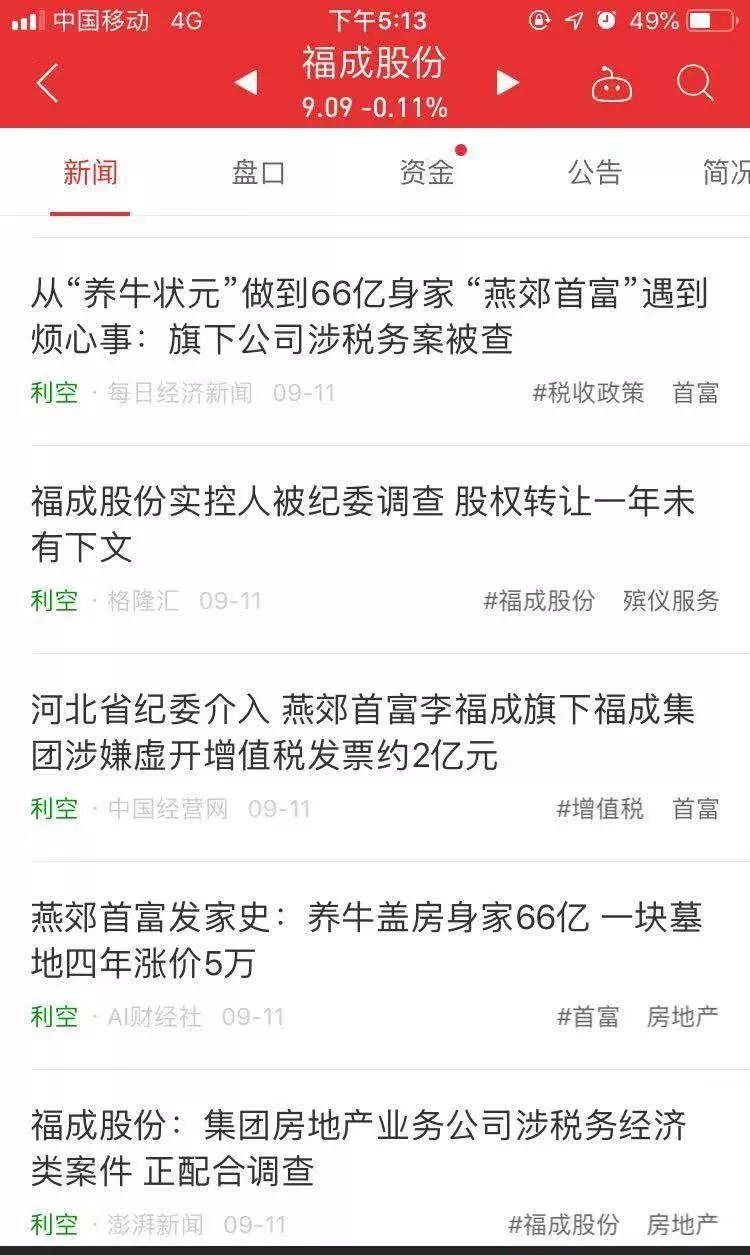The image size is (750, 1255).
Task: Open article 福成股份实控人被纪委调查
Action: 362,524
